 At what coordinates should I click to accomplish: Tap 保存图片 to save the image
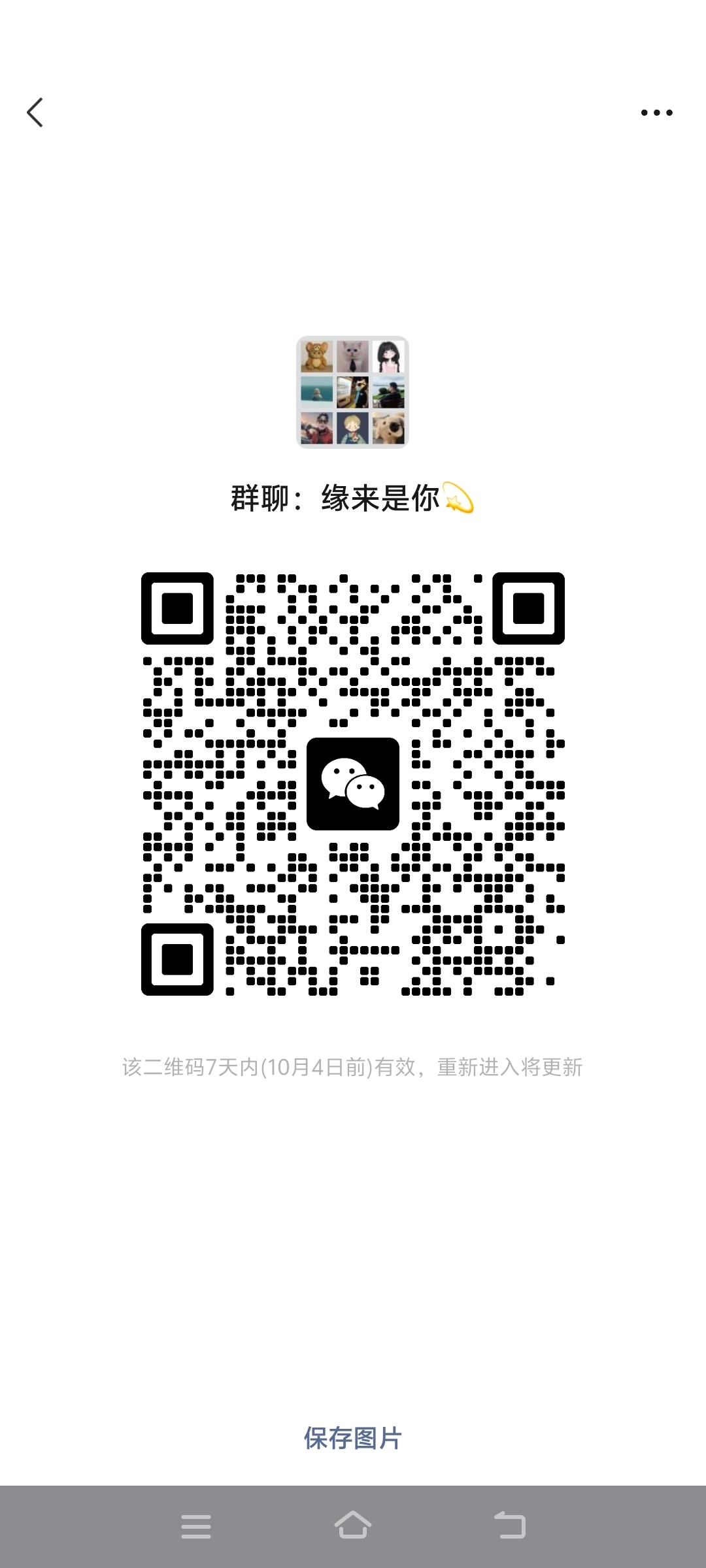(353, 1438)
